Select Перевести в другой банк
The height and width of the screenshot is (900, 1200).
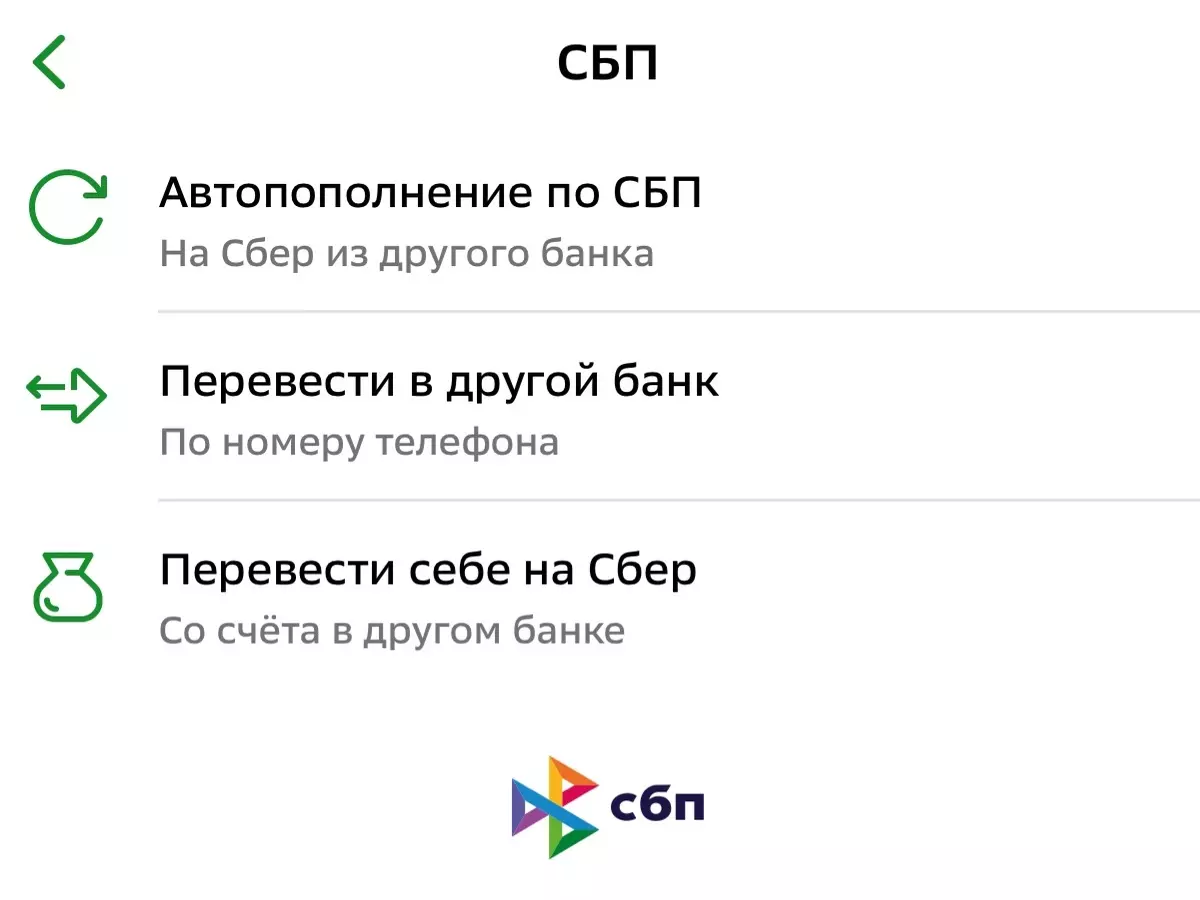[x=438, y=382]
